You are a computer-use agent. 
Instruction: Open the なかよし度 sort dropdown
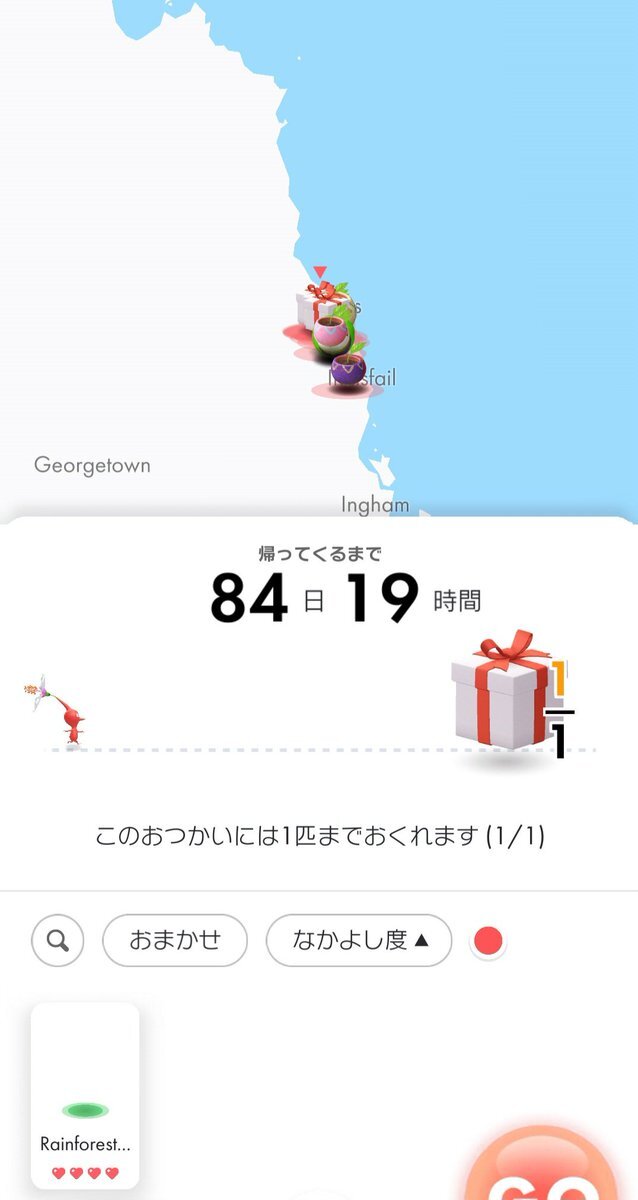tap(359, 941)
